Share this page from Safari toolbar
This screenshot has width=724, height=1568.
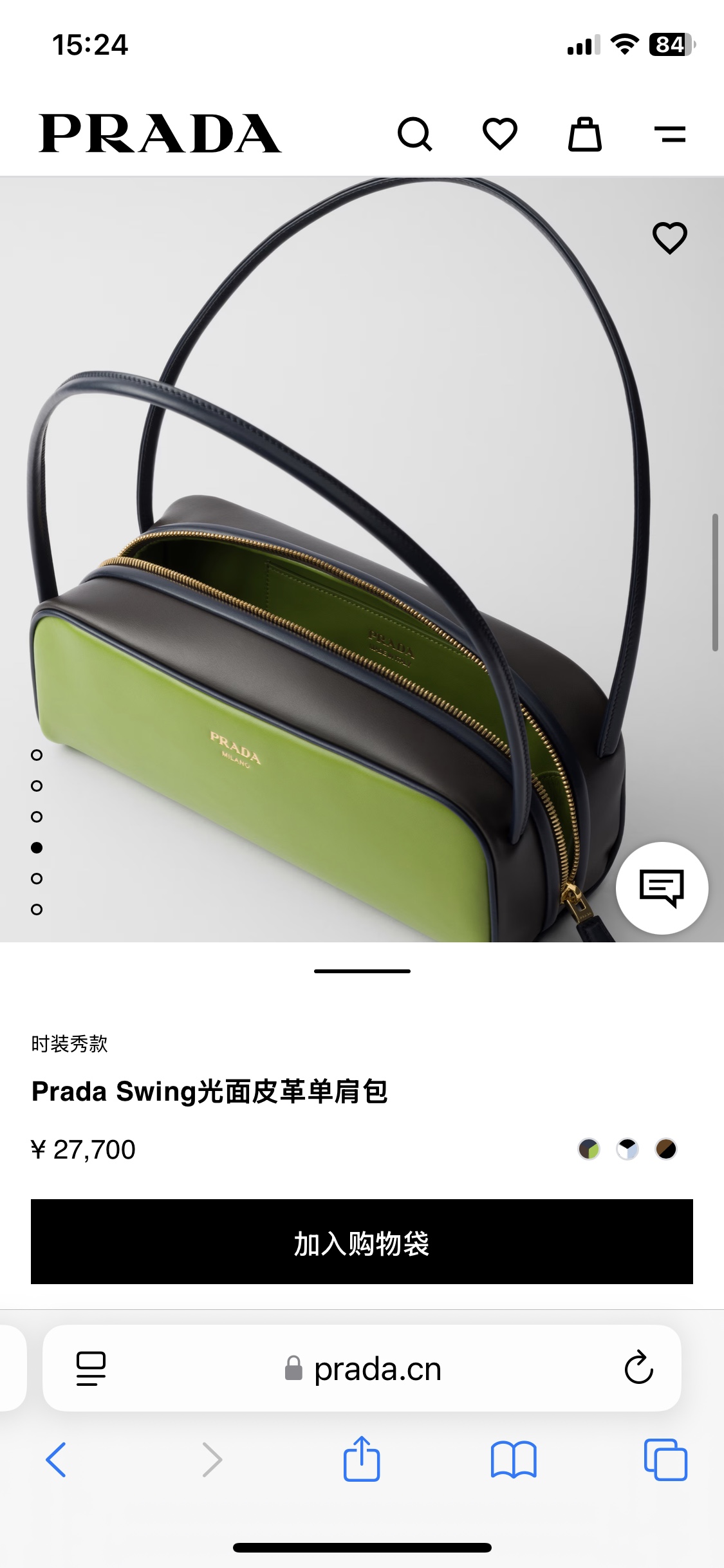coord(362,1460)
